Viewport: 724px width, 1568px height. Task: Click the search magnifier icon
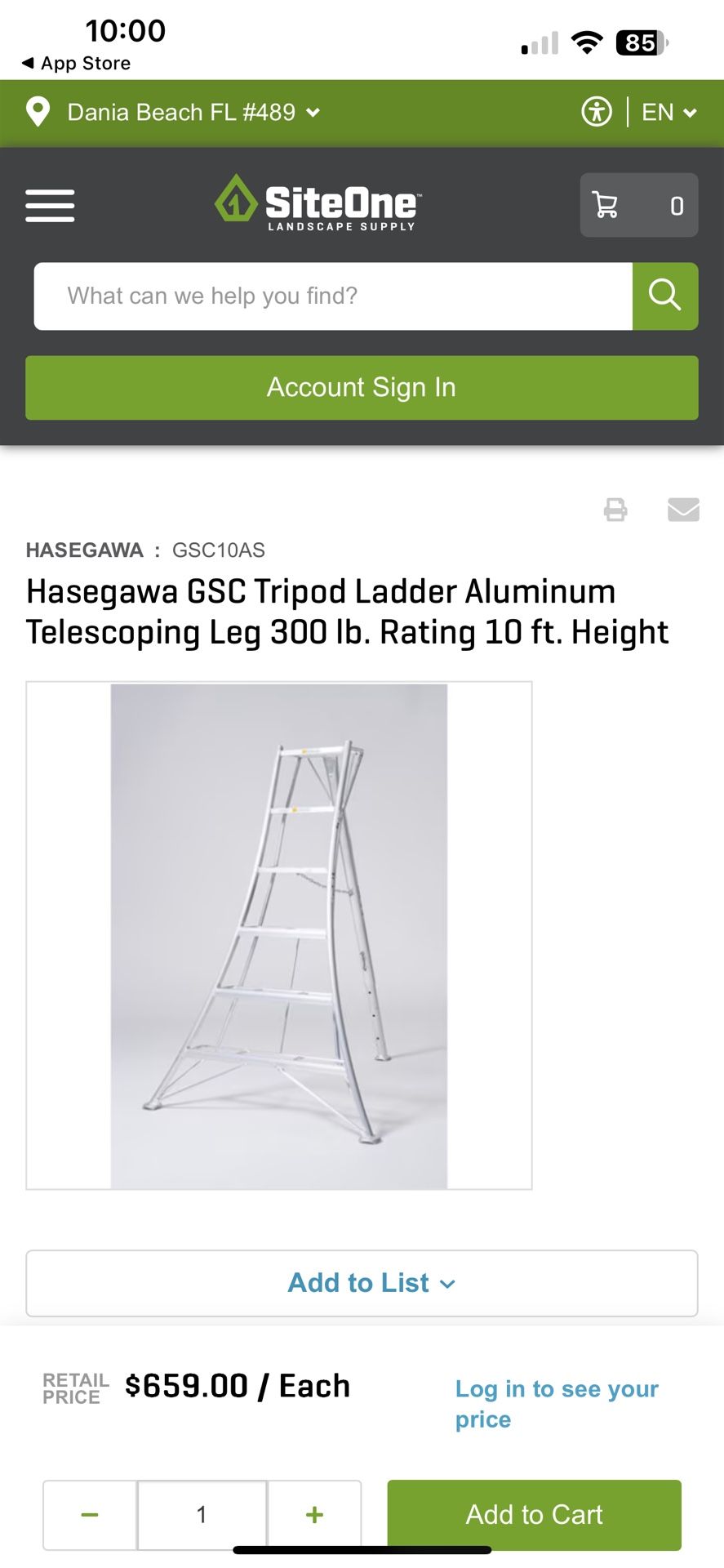point(664,296)
